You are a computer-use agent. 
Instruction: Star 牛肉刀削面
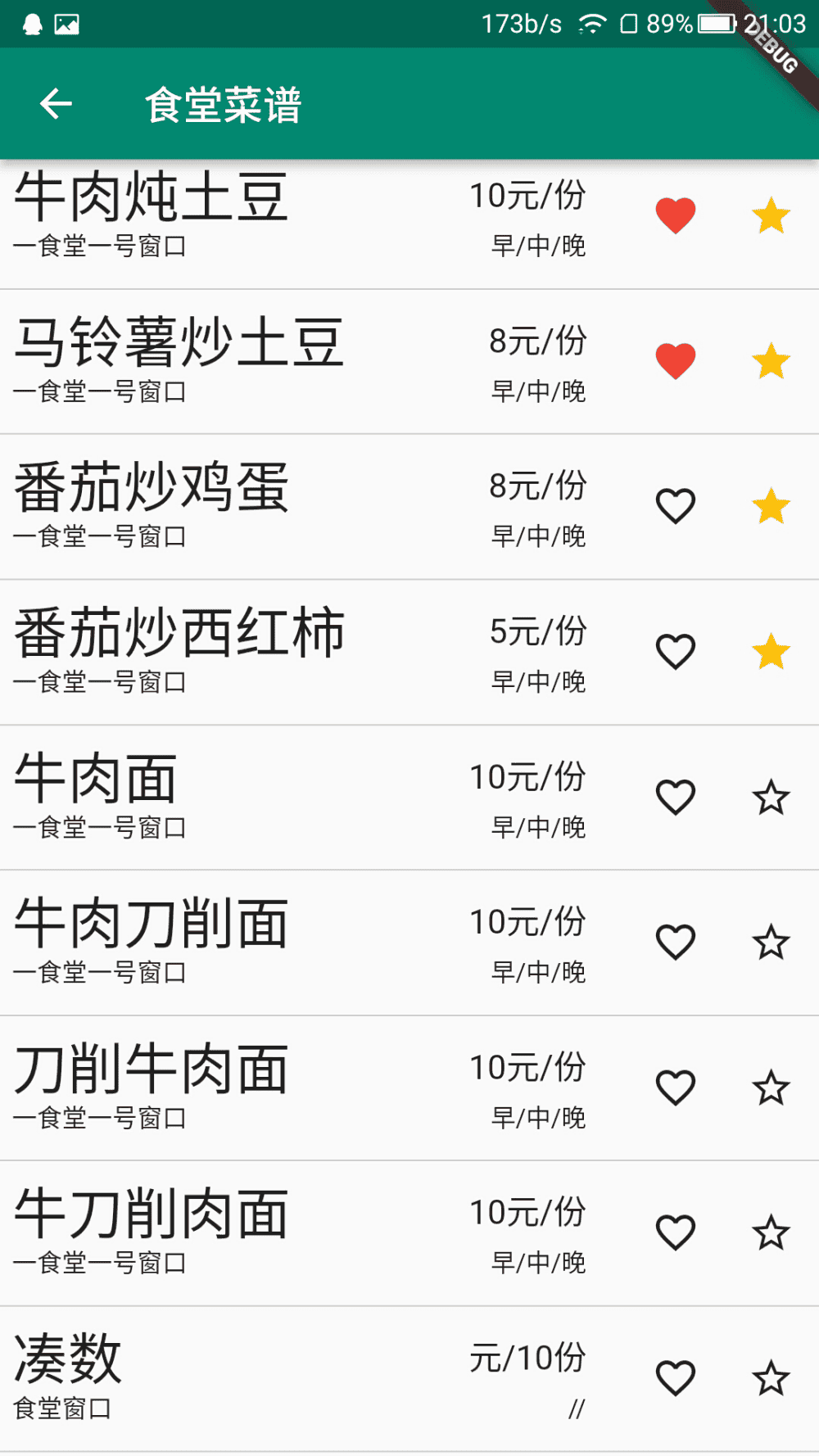pos(771,943)
